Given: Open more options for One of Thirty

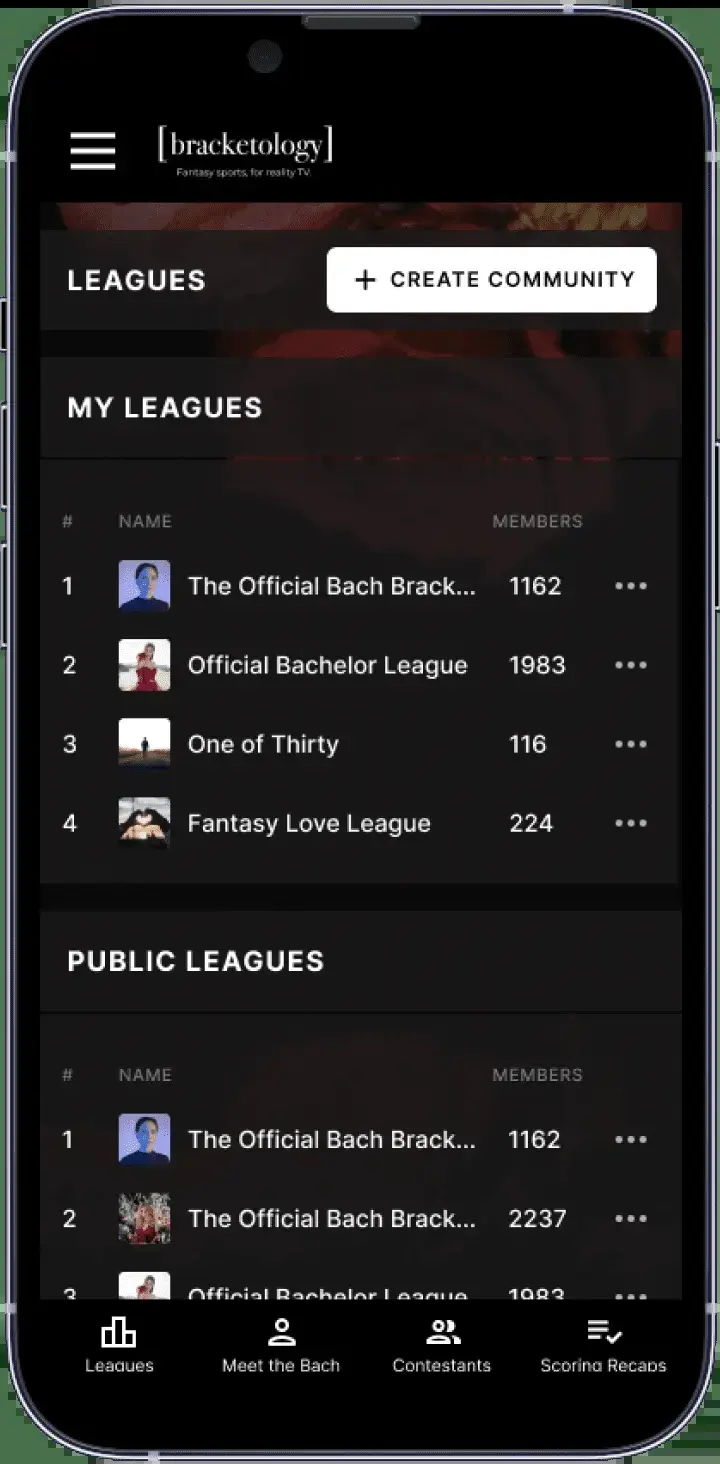Looking at the screenshot, I should 630,744.
